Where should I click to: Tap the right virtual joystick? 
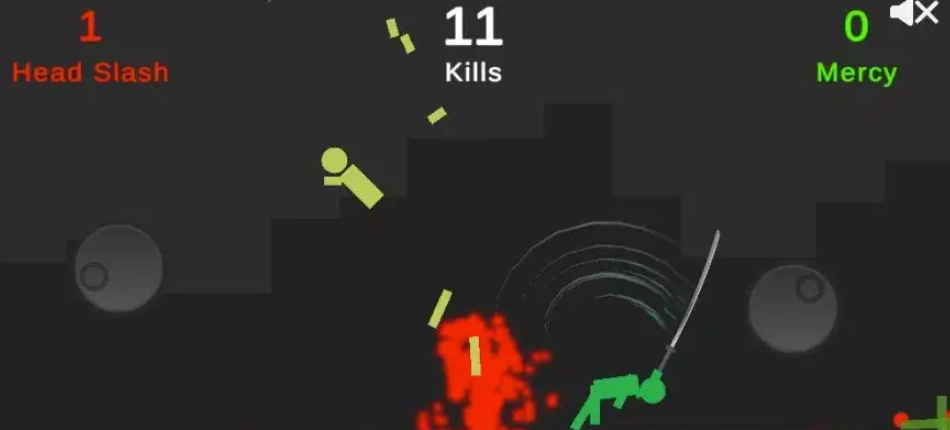(793, 308)
